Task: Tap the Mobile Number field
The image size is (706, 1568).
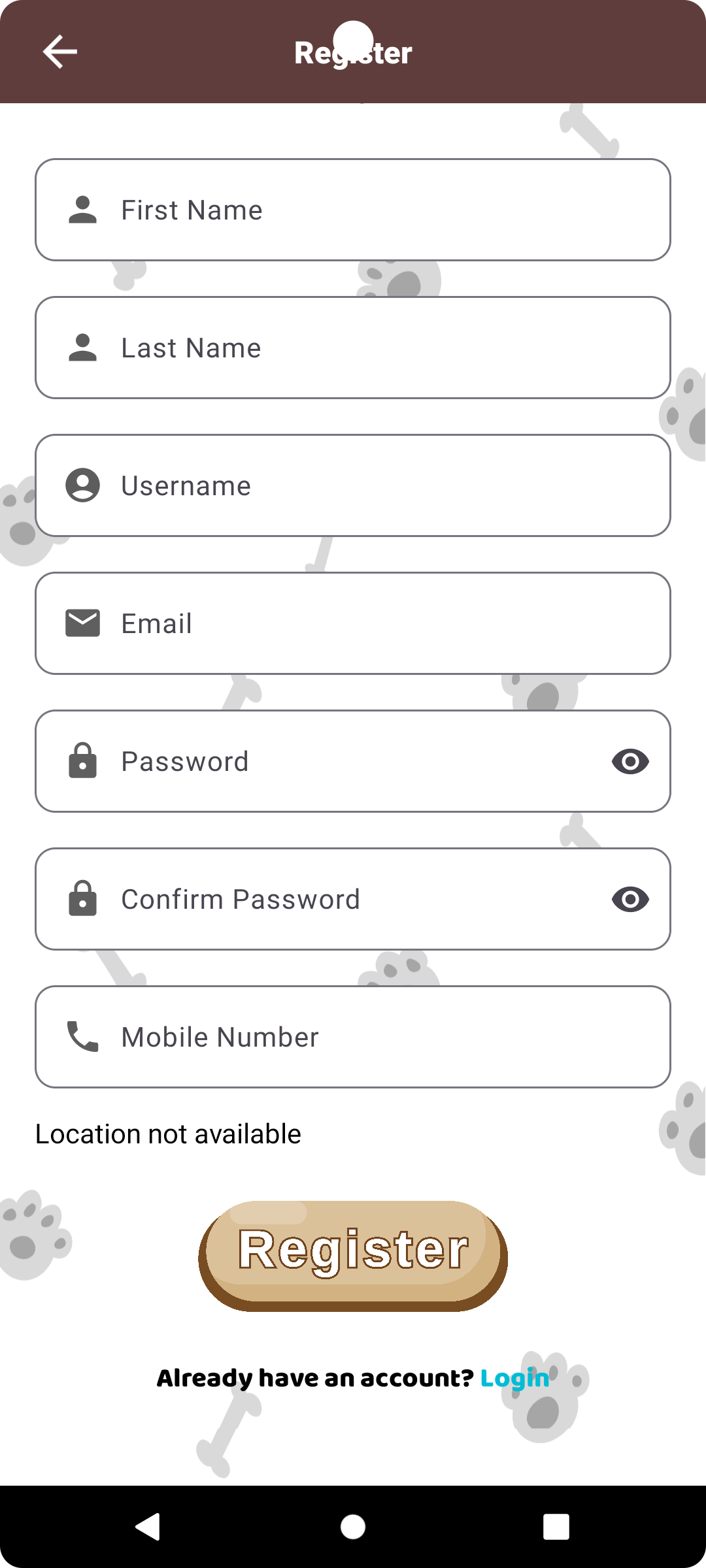Action: [353, 1037]
